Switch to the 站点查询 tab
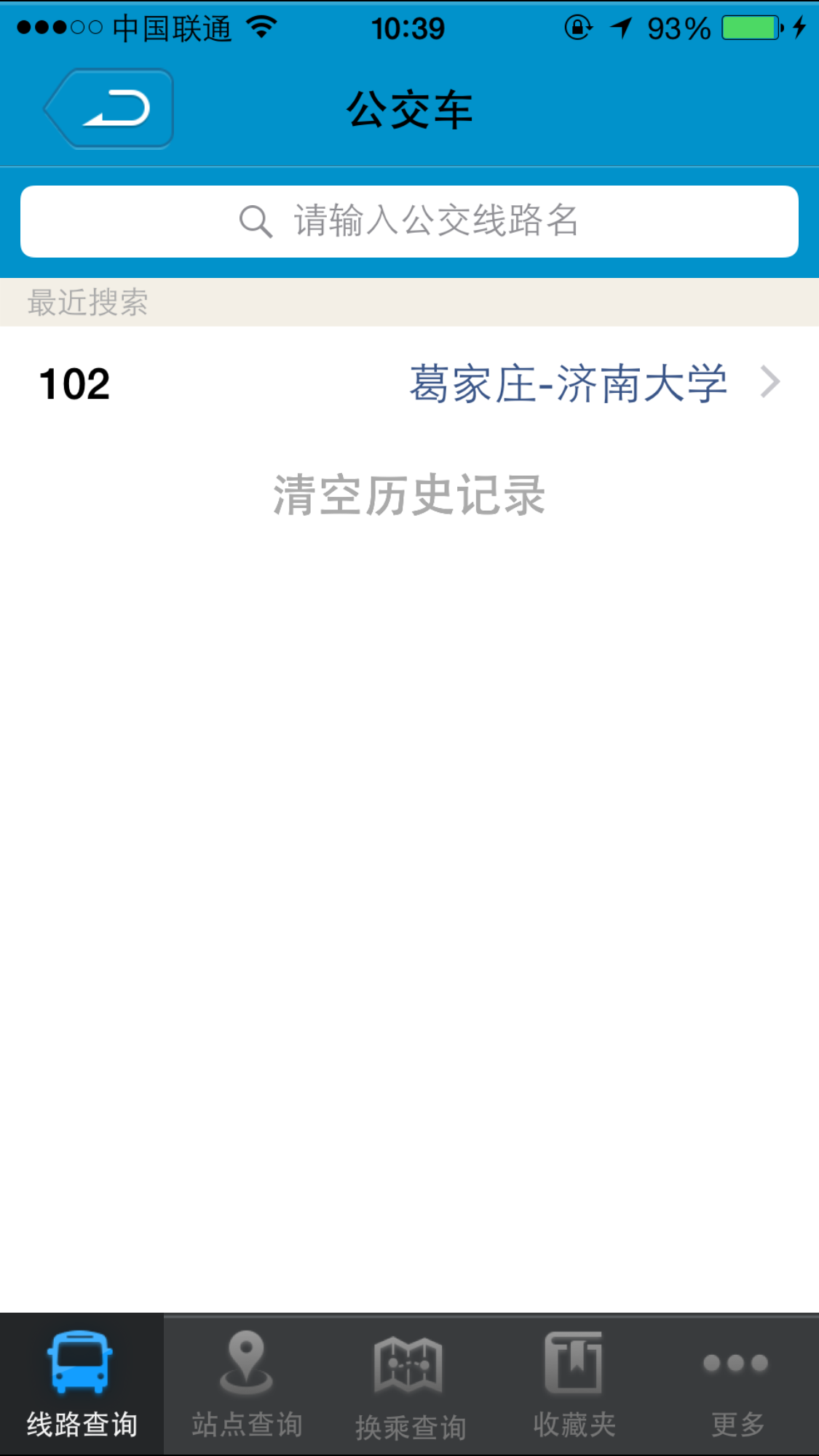The image size is (819, 1456). tap(246, 1385)
